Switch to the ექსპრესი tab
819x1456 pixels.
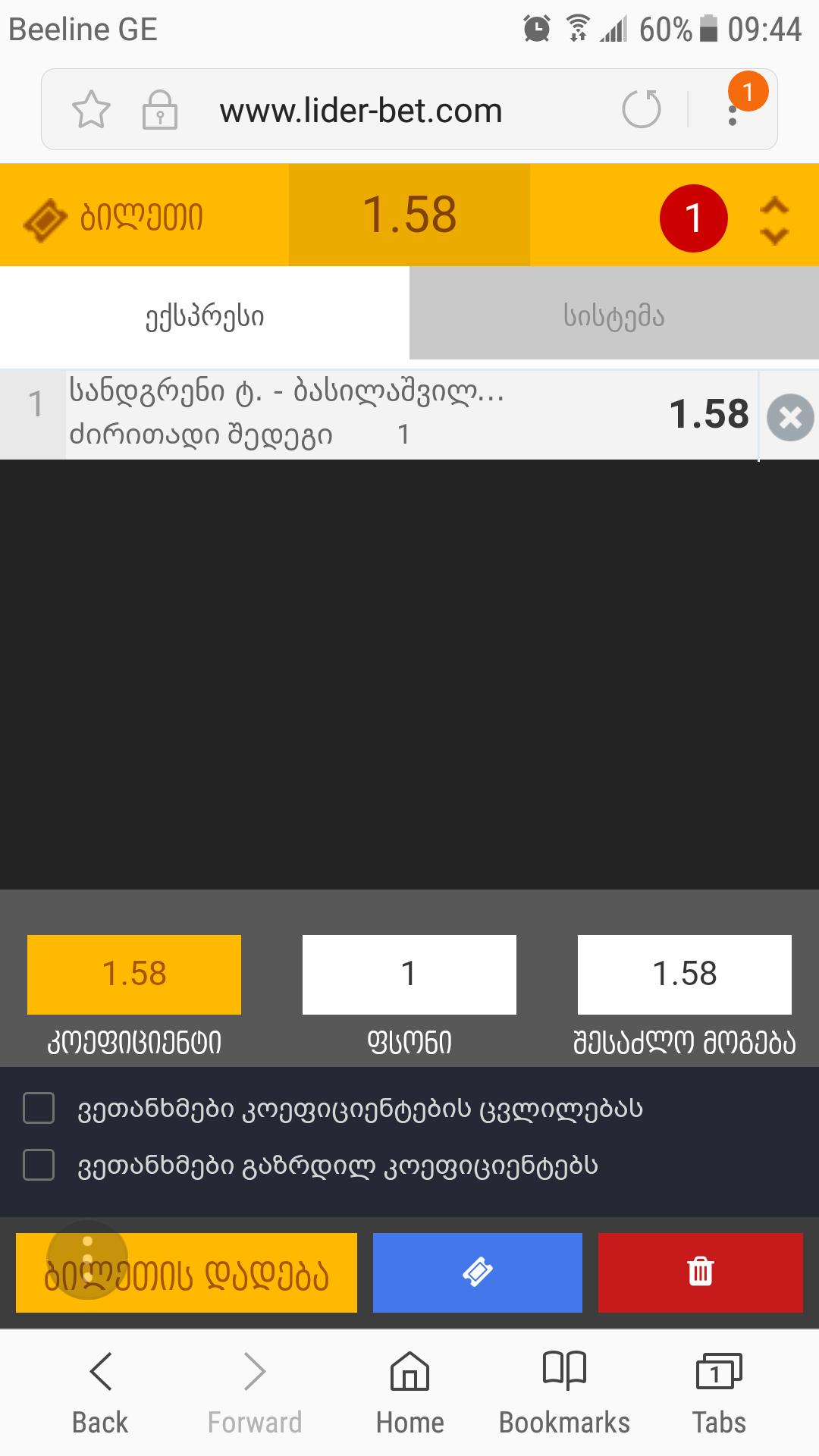click(x=205, y=315)
